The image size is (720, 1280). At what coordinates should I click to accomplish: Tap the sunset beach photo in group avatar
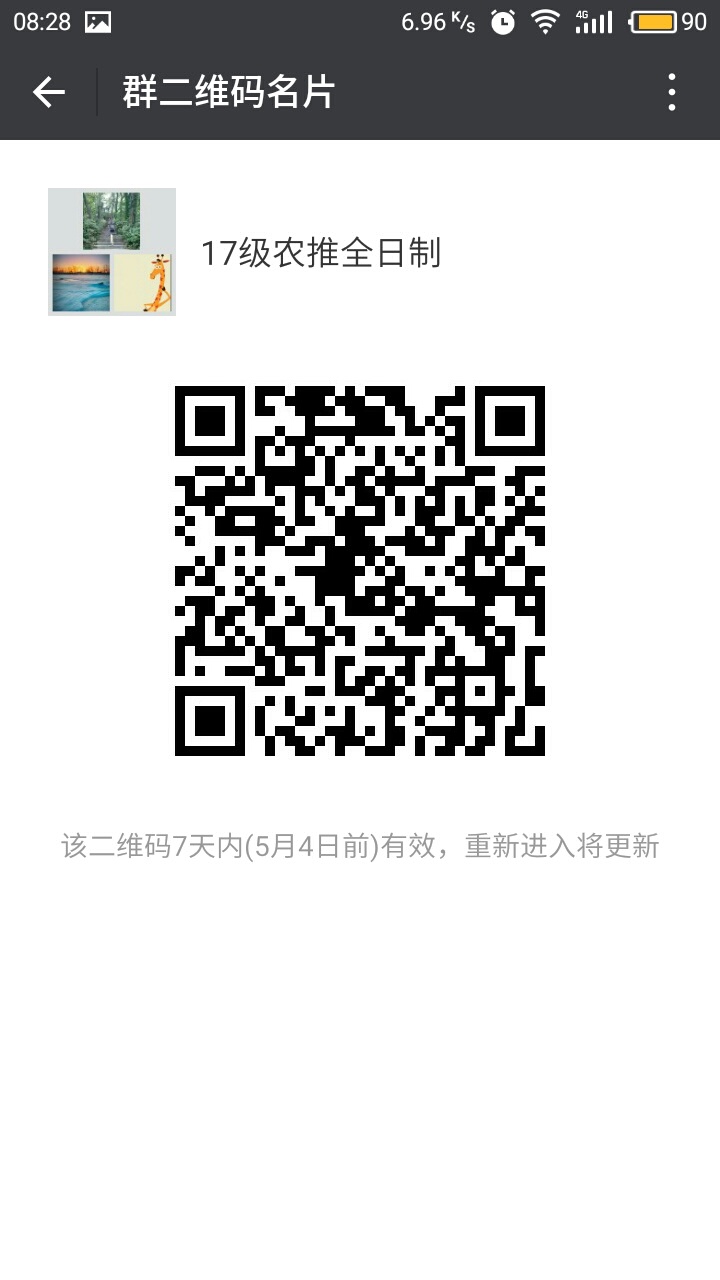80,283
